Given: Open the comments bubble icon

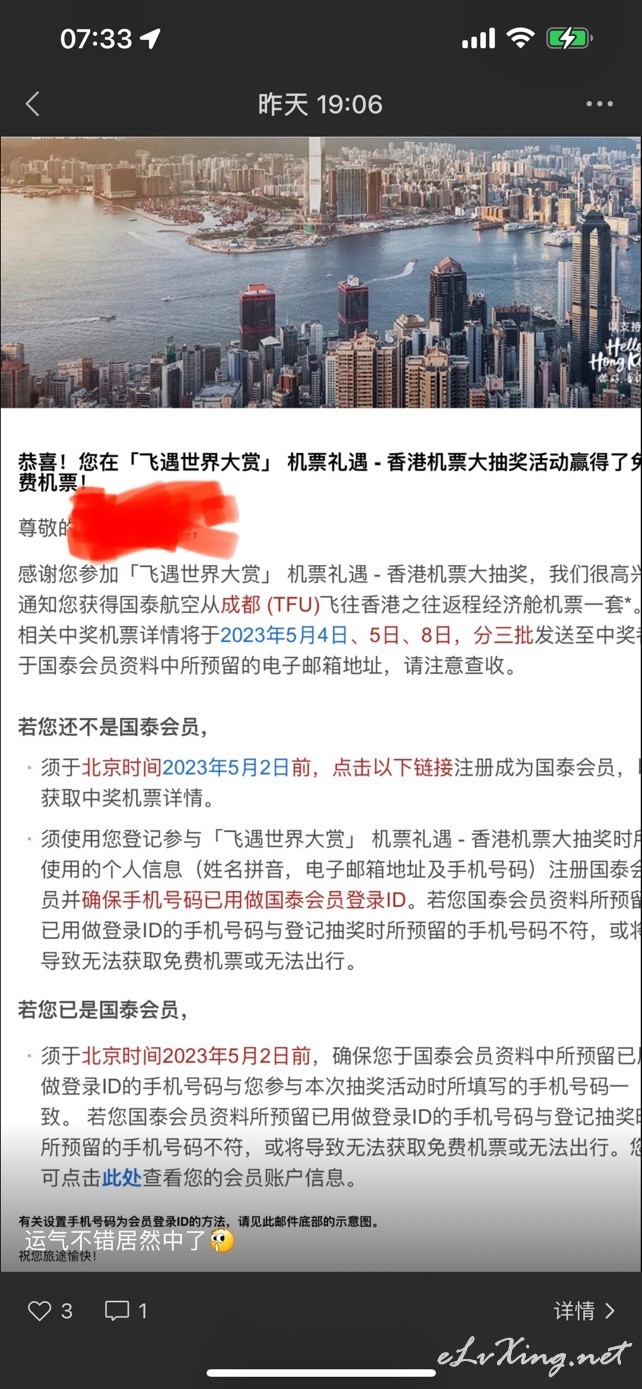Looking at the screenshot, I should [x=117, y=1310].
